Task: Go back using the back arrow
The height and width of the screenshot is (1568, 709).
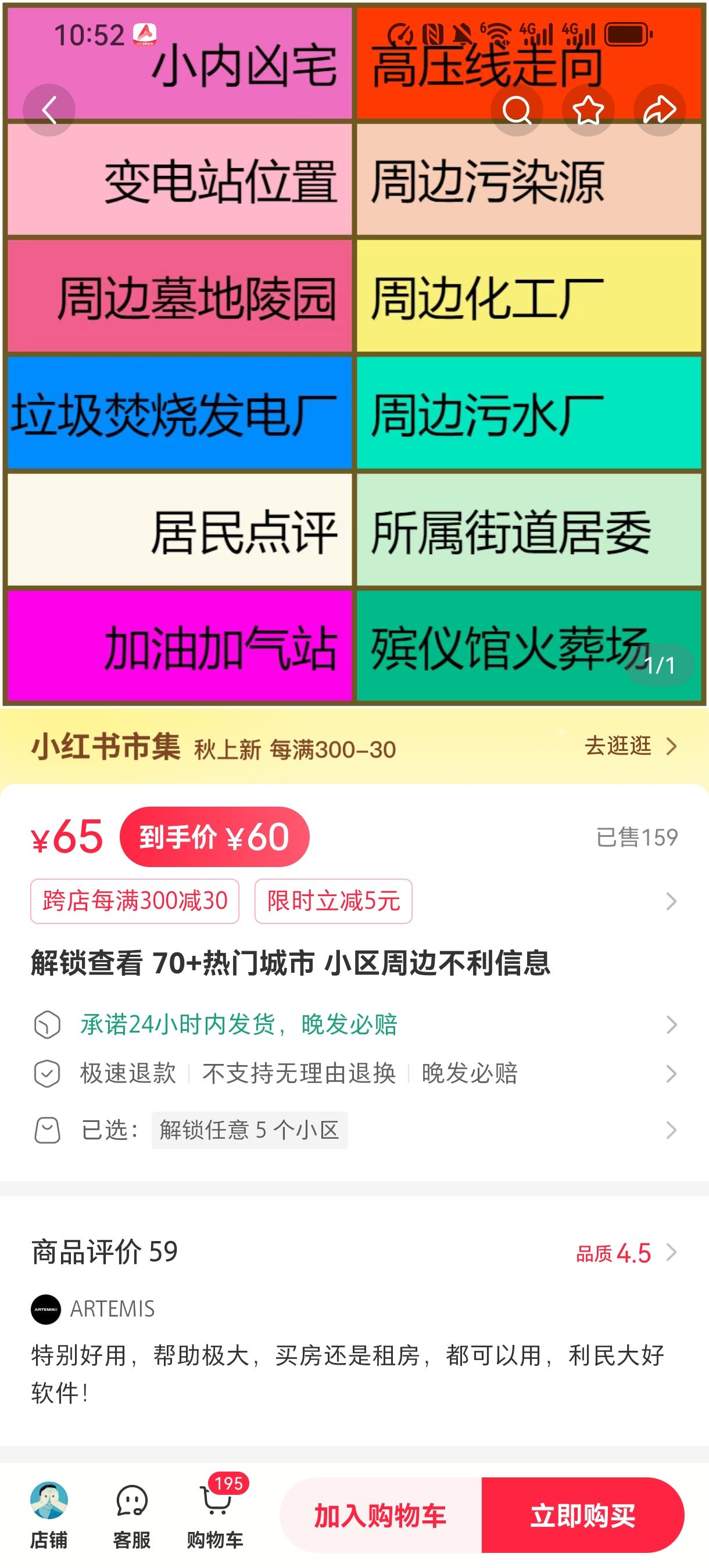Action: (49, 110)
